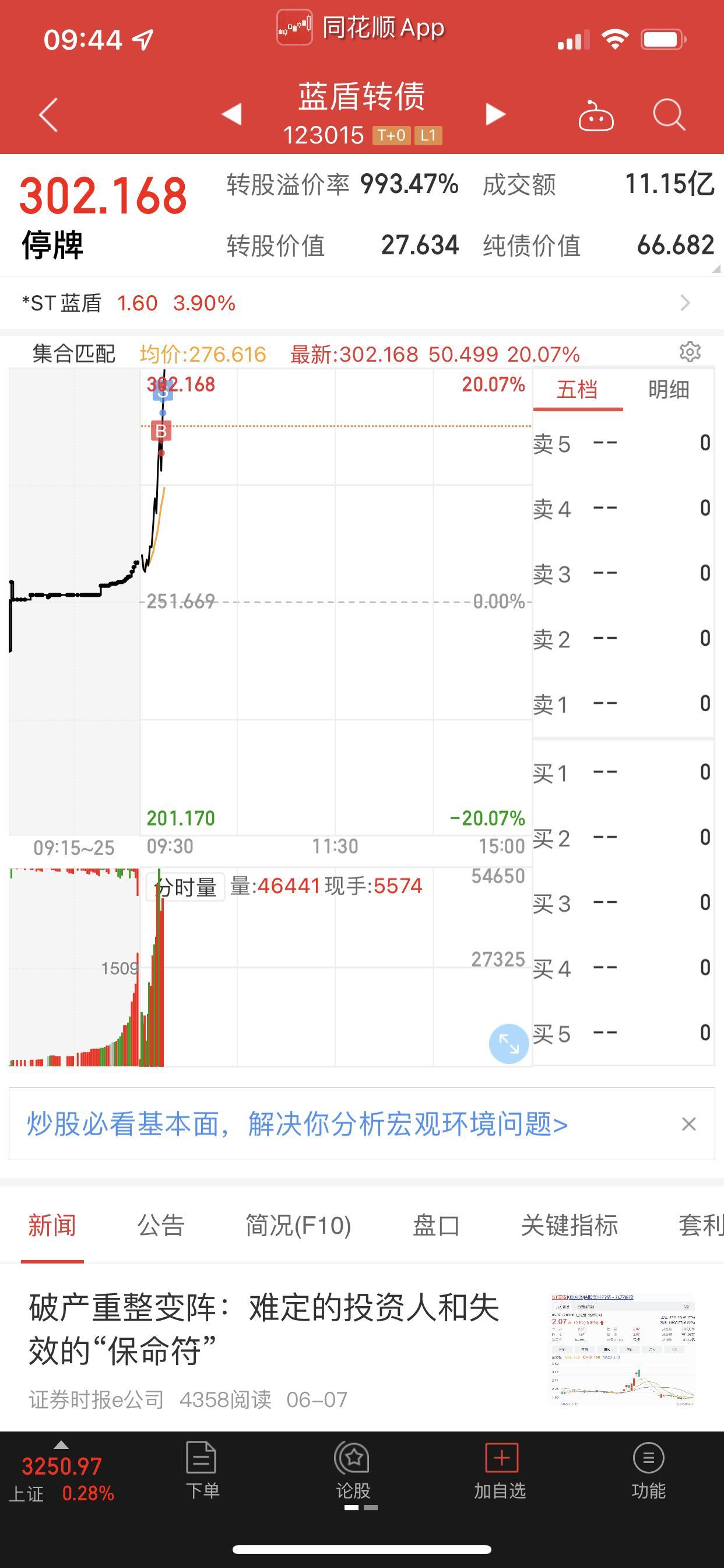Screen dimensions: 724x1568
Task: Add to watchlist with 加自选
Action: [x=500, y=1471]
